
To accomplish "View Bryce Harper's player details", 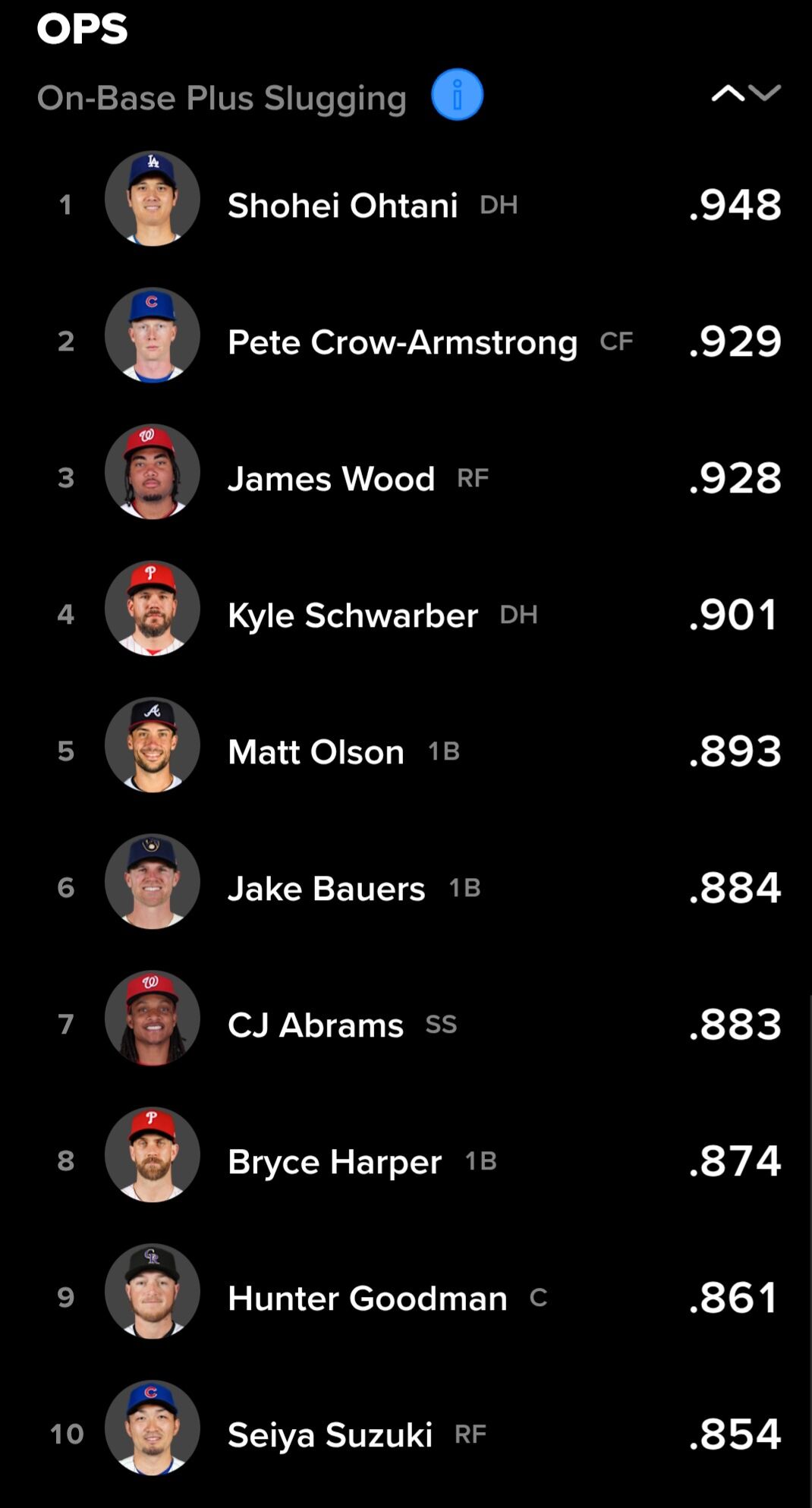I will [x=406, y=1161].
